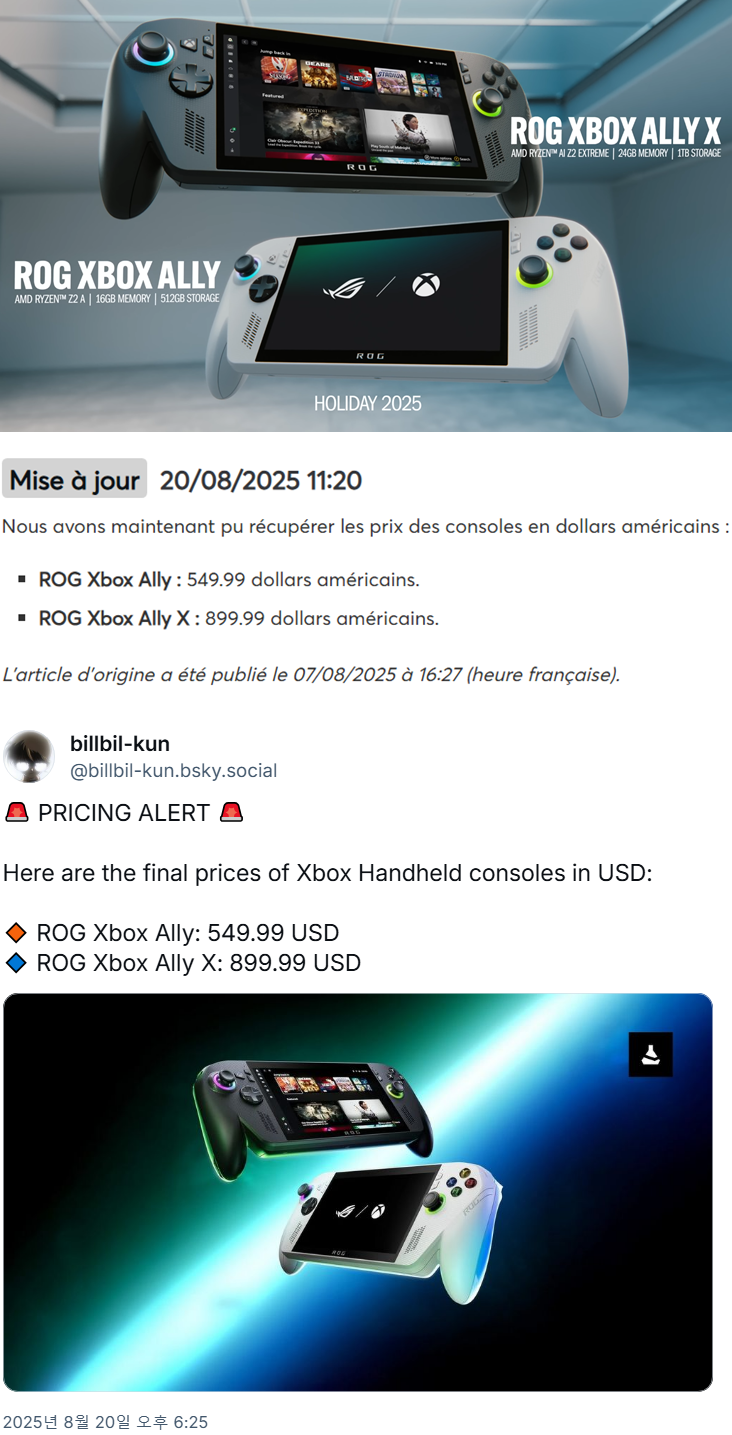The height and width of the screenshot is (1435, 732).
Task: Open the embedded post's handheld consoles image
Action: coord(357,1191)
